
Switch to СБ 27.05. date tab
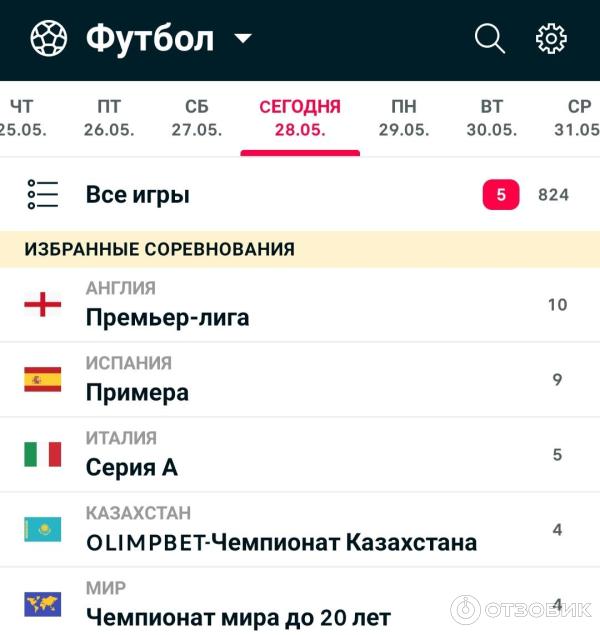[x=197, y=118]
